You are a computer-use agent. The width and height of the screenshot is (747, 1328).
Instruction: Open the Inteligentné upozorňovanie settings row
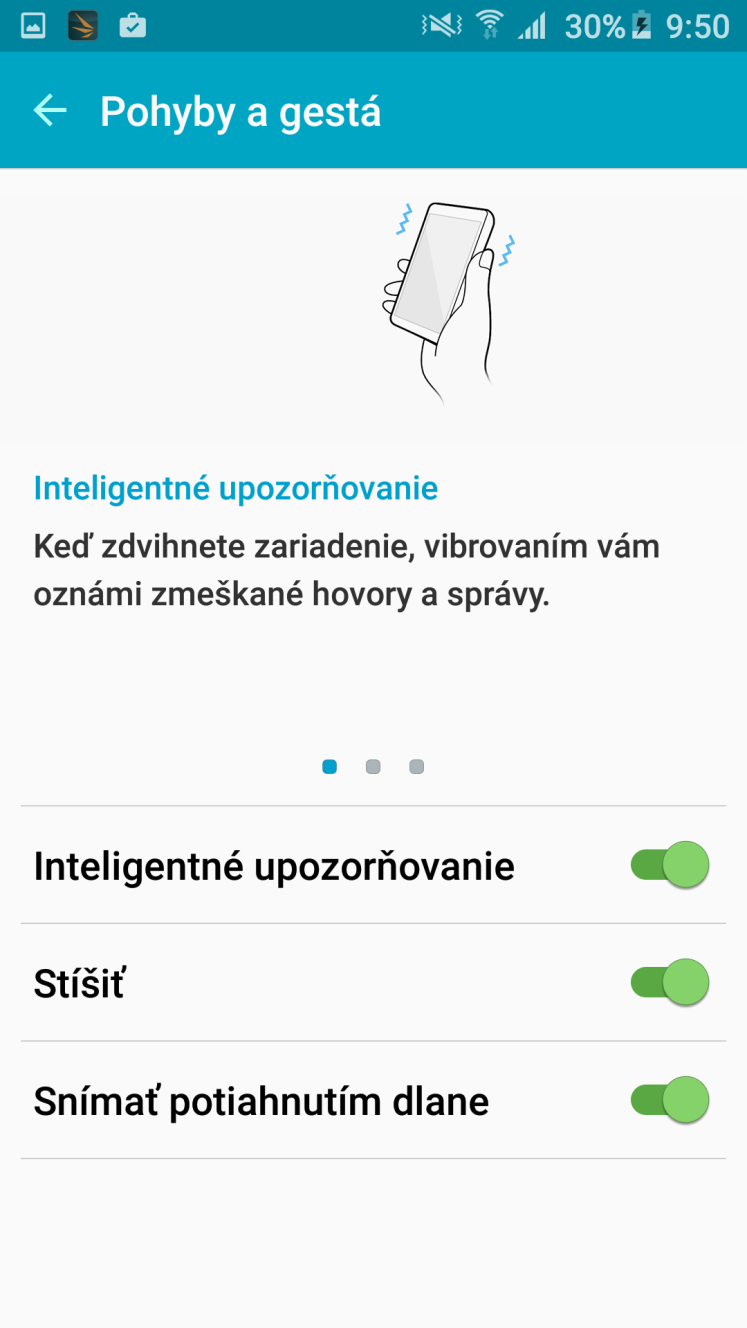coord(373,865)
